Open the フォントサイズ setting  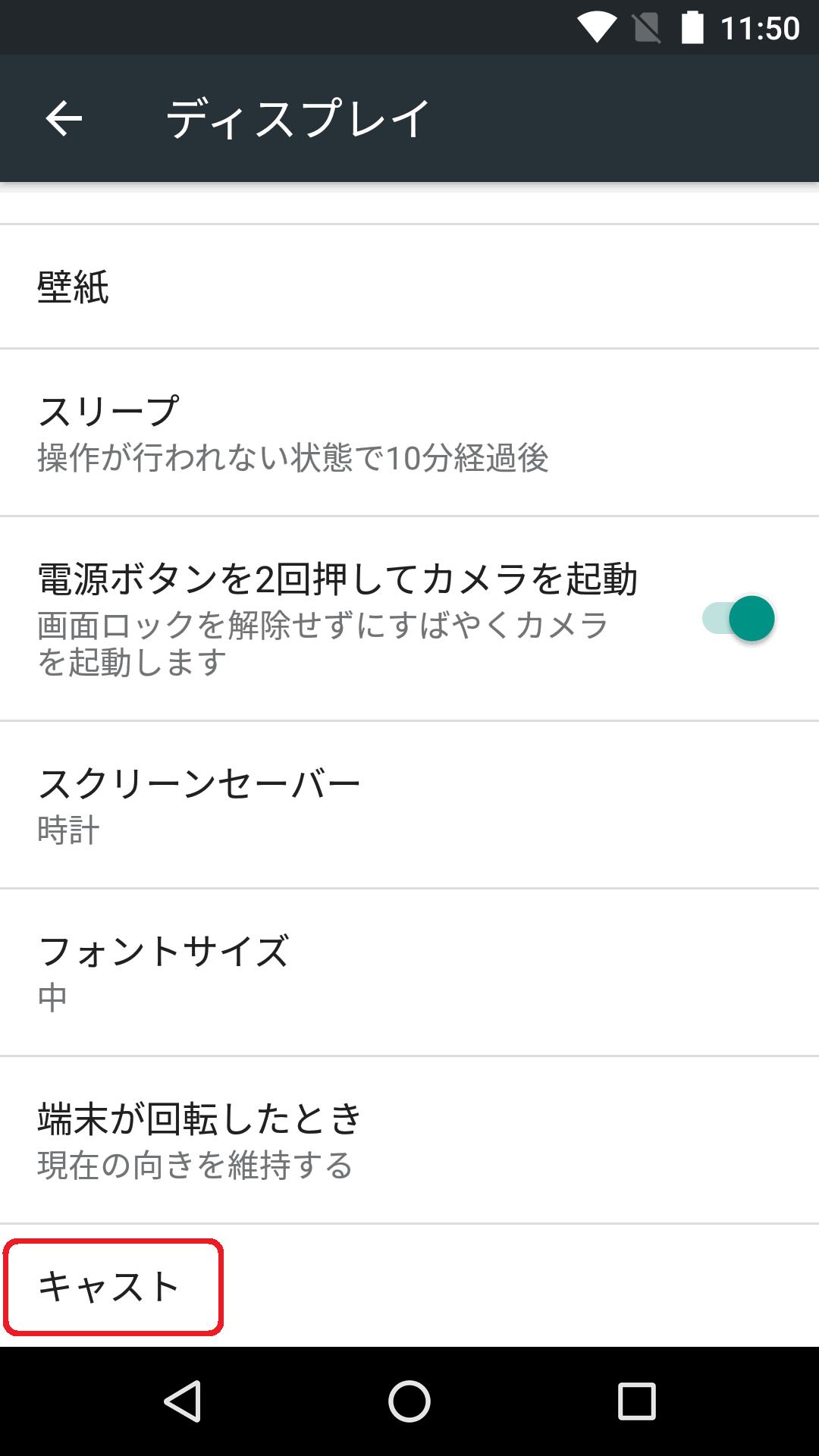pyautogui.click(x=409, y=973)
